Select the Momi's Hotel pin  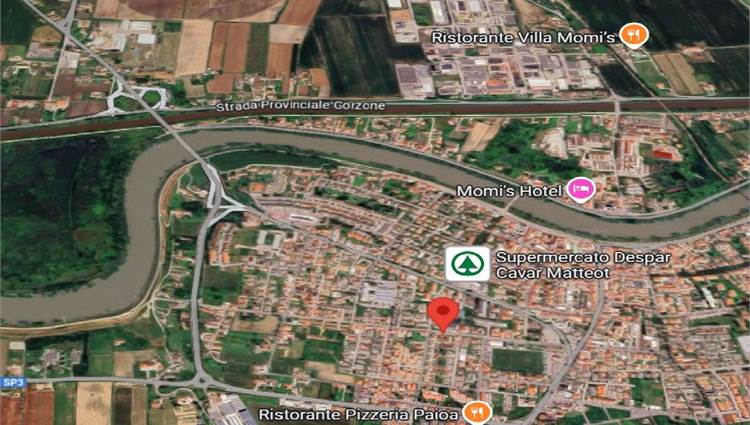tap(580, 188)
